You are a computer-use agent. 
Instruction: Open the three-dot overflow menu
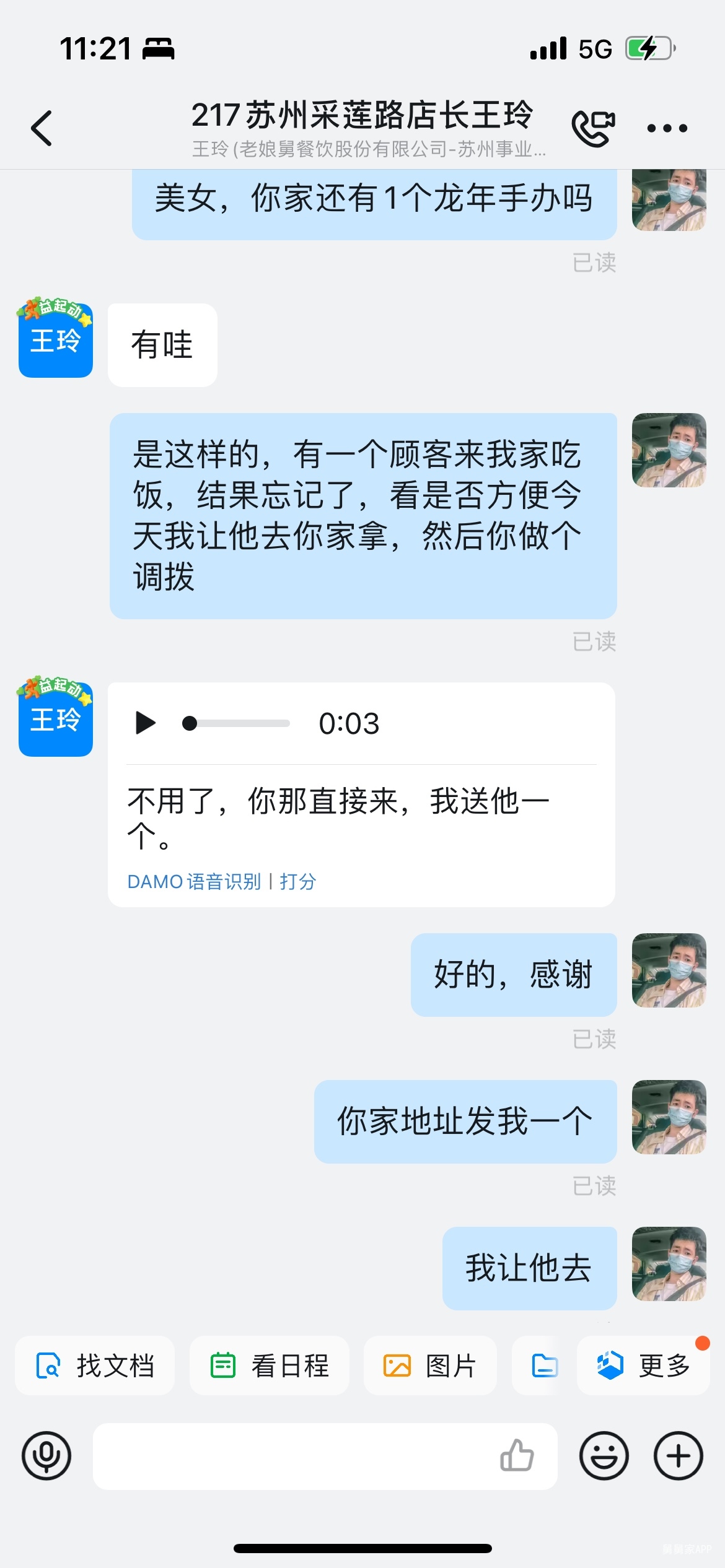(x=667, y=128)
